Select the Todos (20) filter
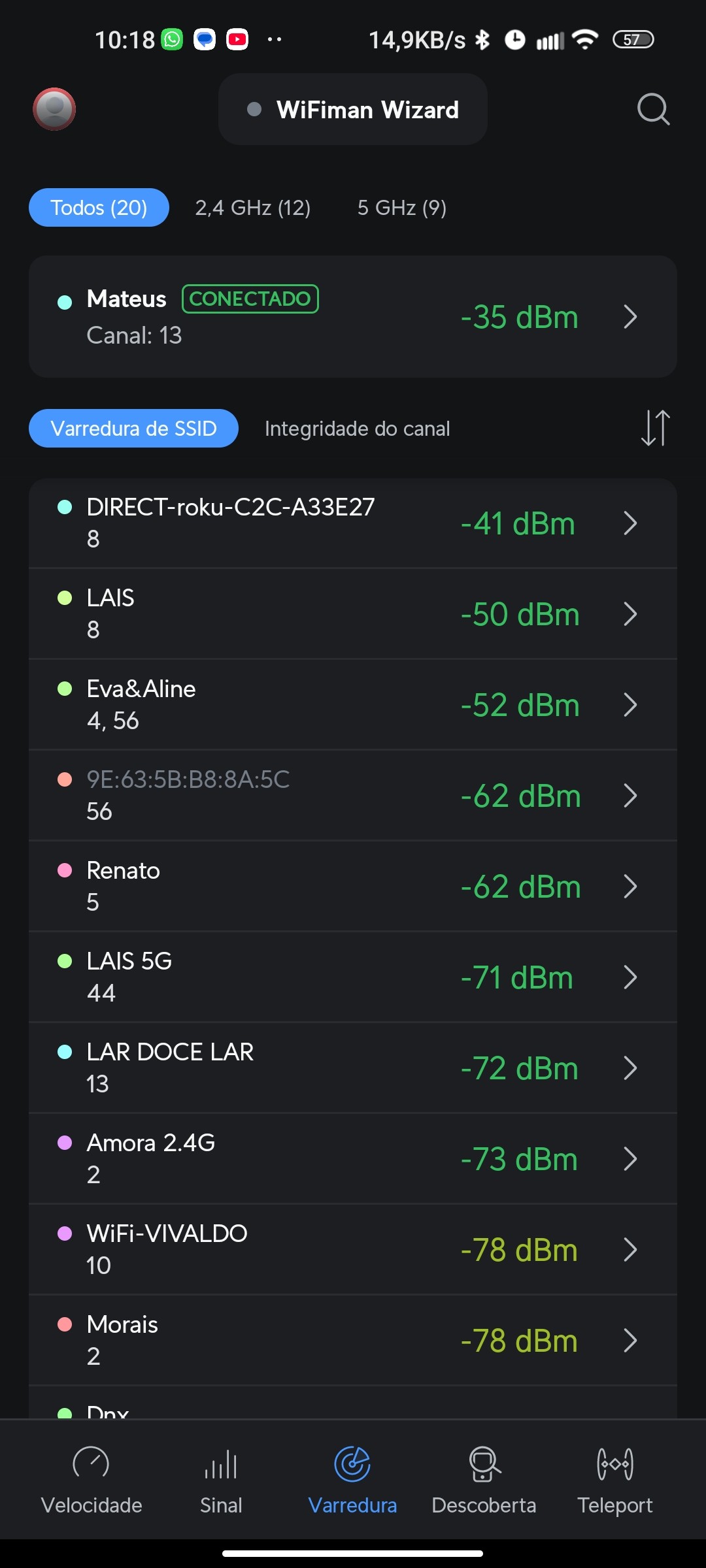The image size is (706, 1568). [99, 208]
